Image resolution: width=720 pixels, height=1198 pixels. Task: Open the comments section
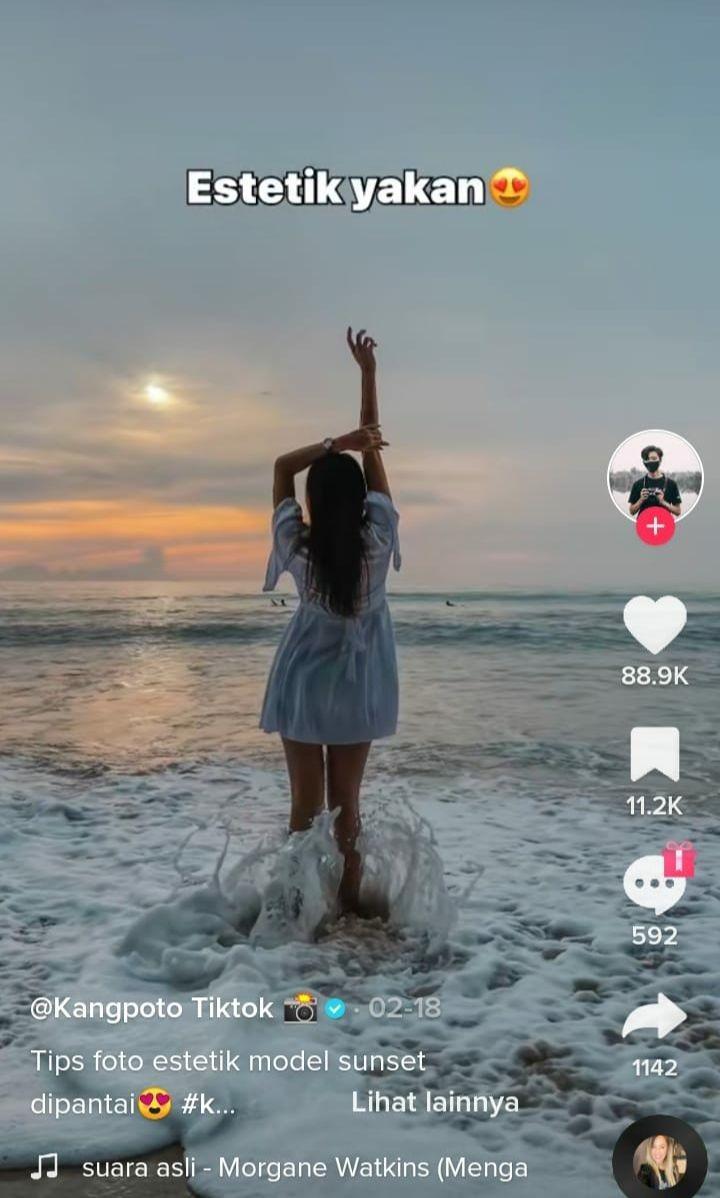[x=655, y=882]
